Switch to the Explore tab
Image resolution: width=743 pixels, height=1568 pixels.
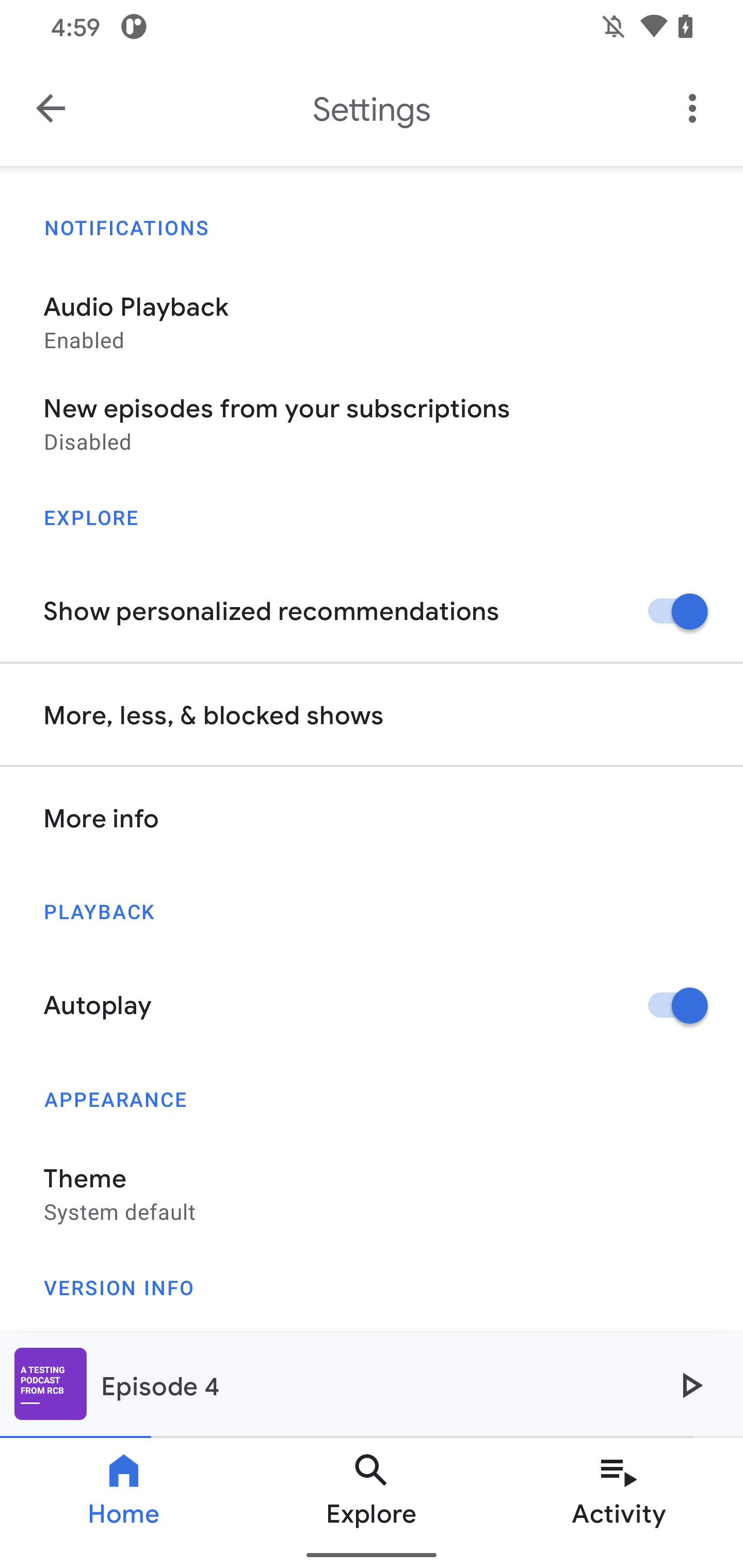tap(372, 1490)
